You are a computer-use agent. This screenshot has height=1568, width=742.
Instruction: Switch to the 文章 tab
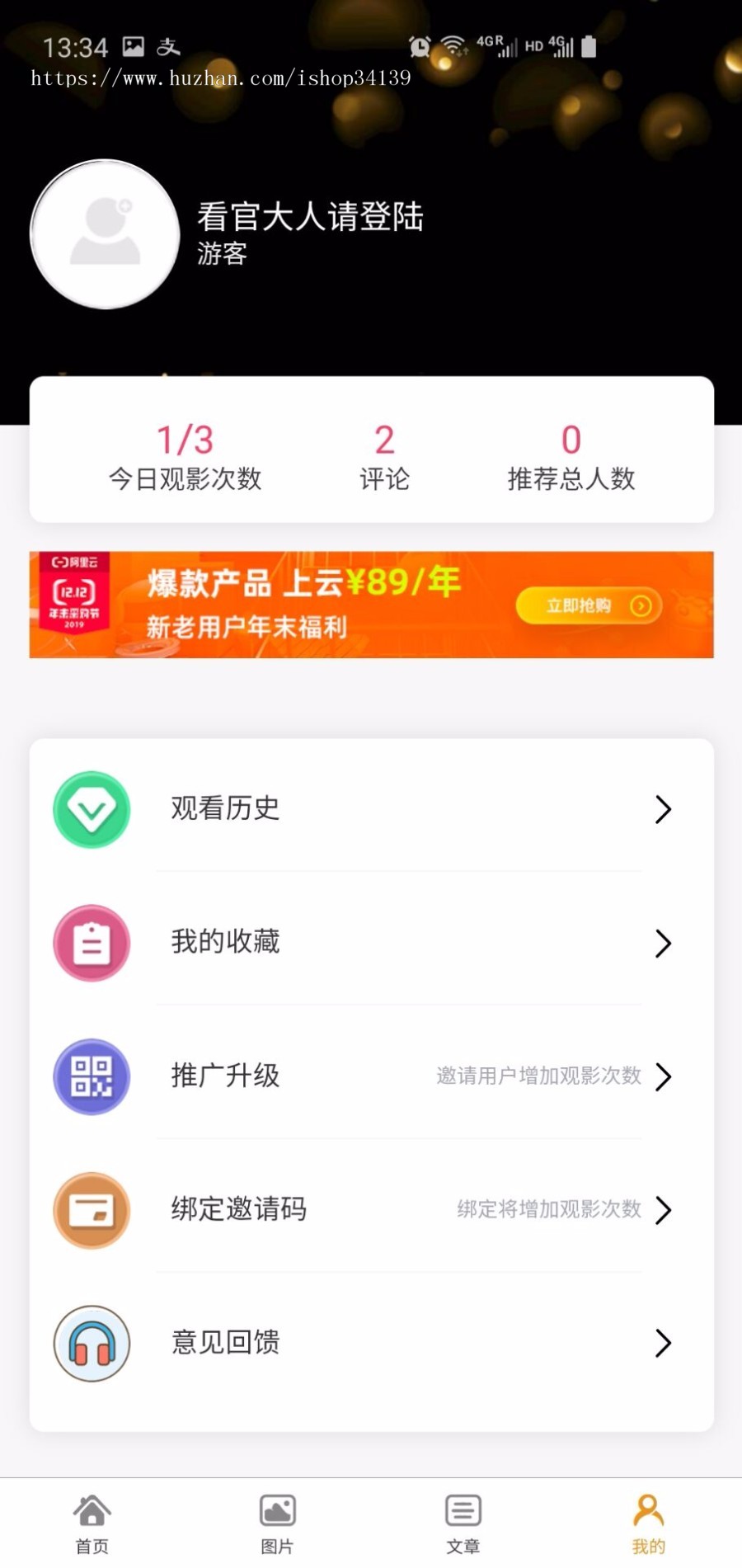[x=463, y=1520]
